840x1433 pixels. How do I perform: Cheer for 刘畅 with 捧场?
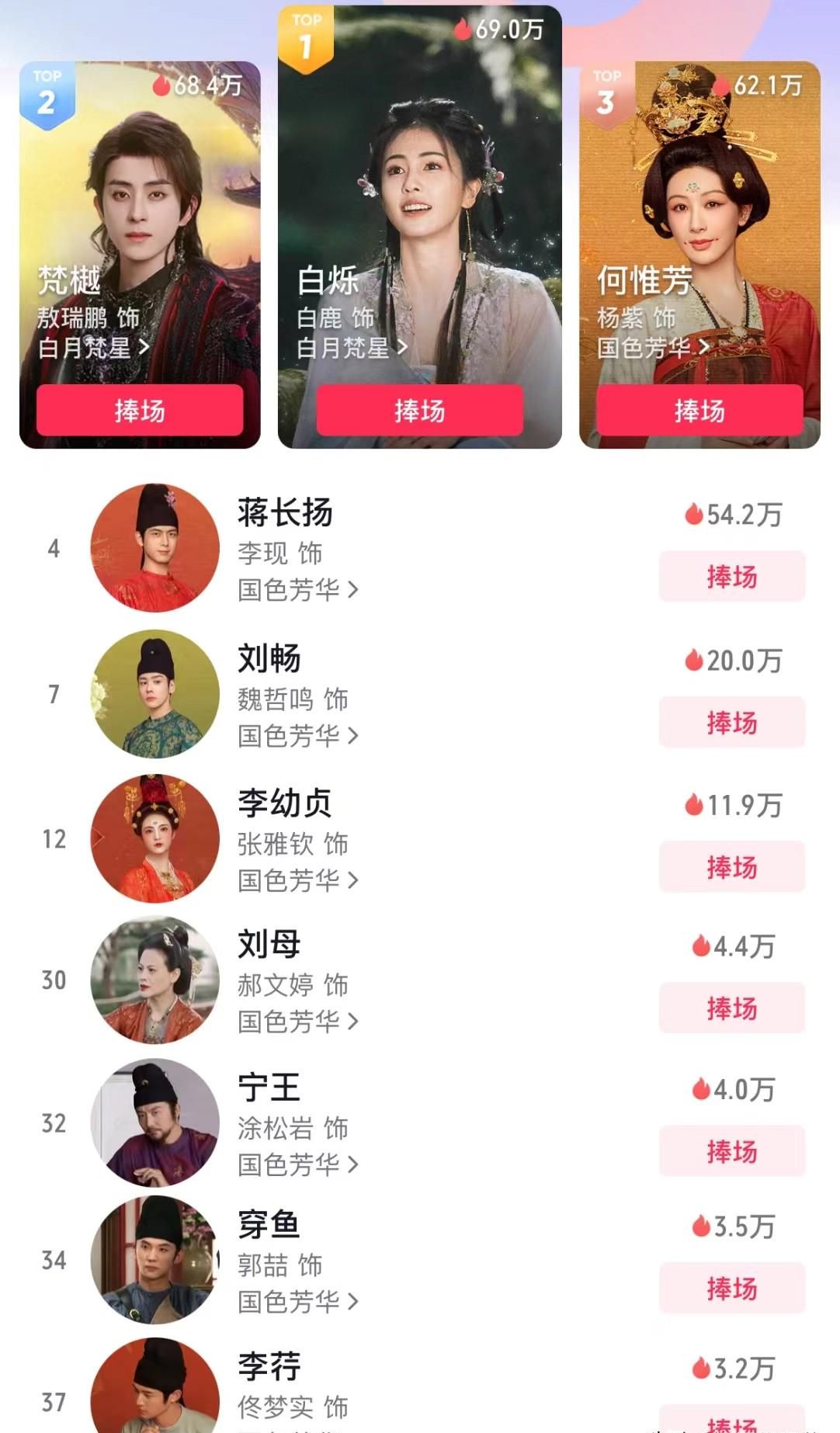click(731, 723)
